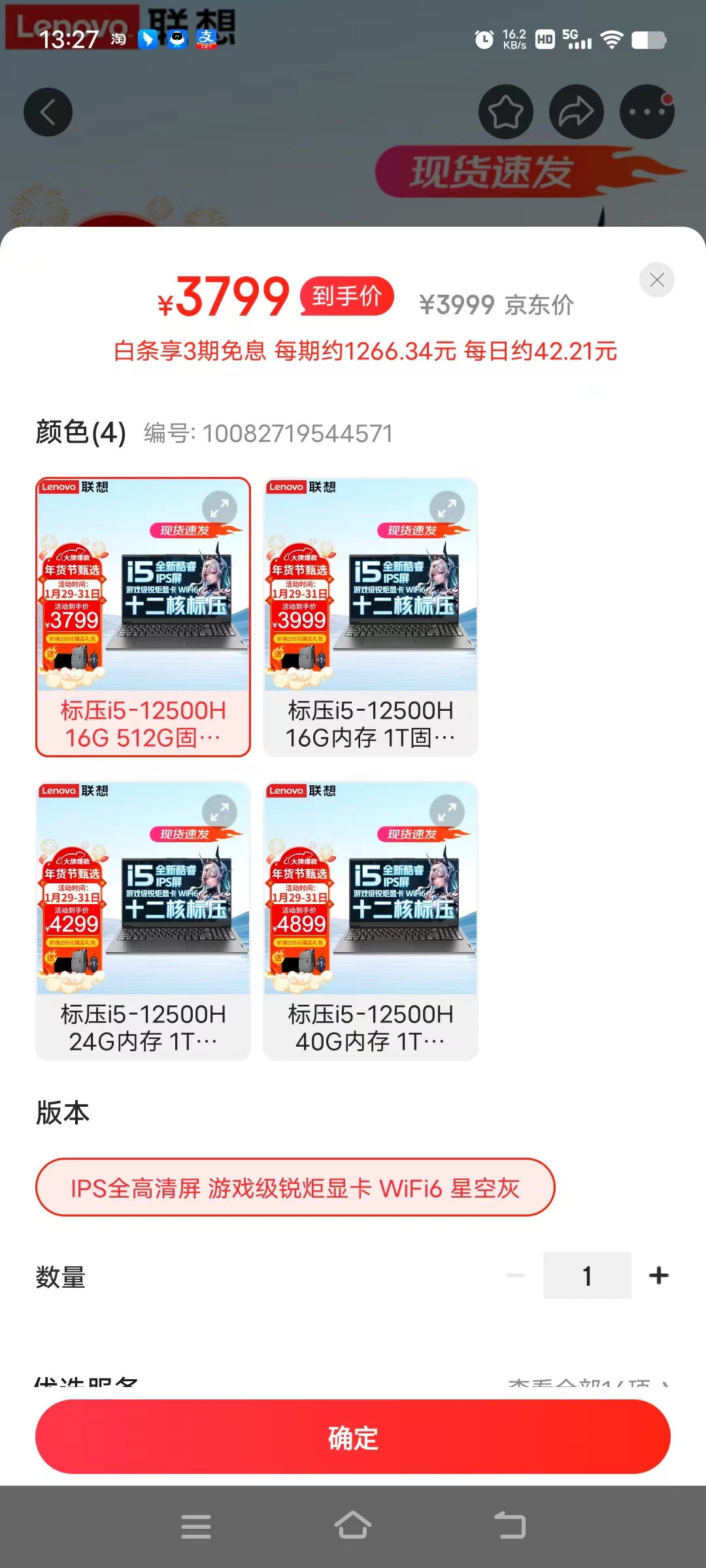
Task: Go to the system home screen
Action: coord(353,1526)
